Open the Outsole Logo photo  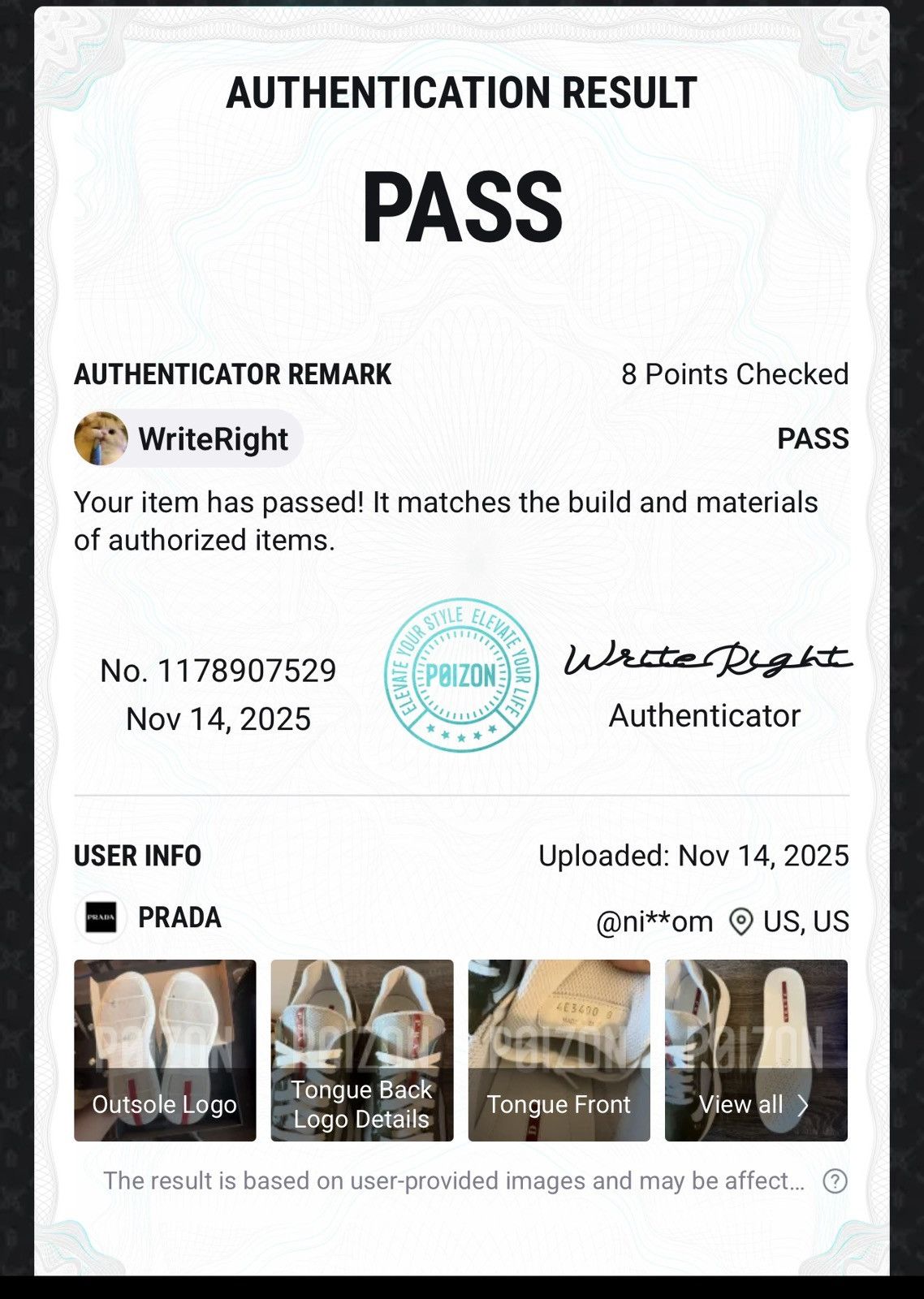165,1050
